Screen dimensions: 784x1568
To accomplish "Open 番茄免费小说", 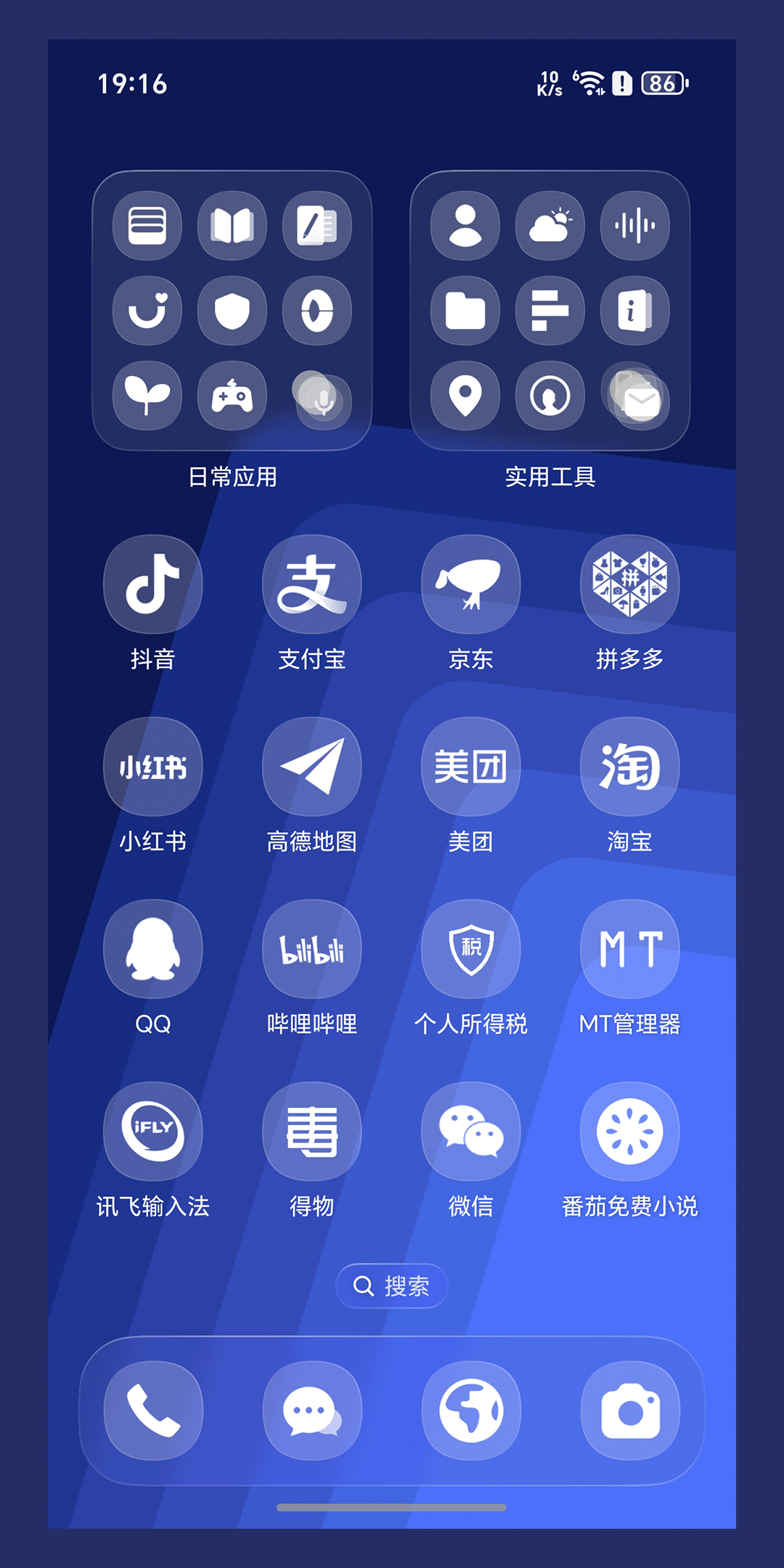I will 629,1130.
